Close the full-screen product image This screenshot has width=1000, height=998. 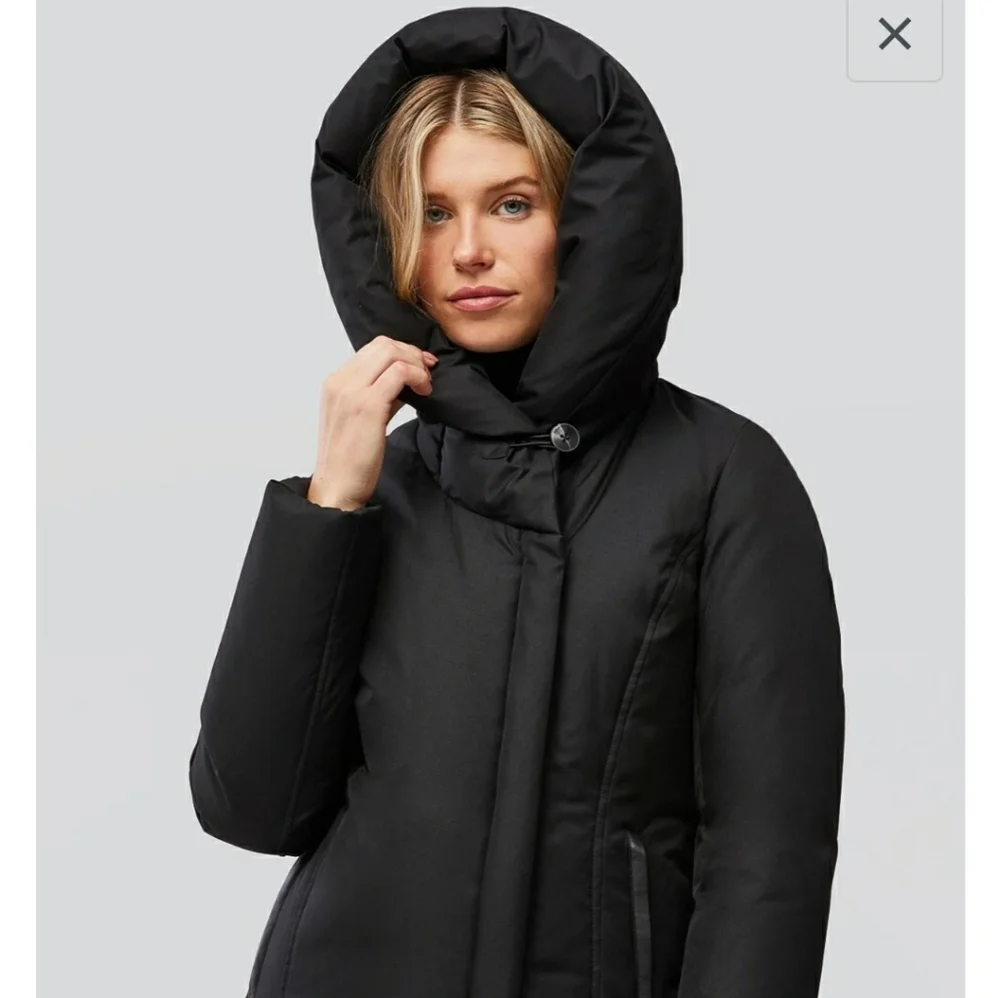click(x=894, y=35)
